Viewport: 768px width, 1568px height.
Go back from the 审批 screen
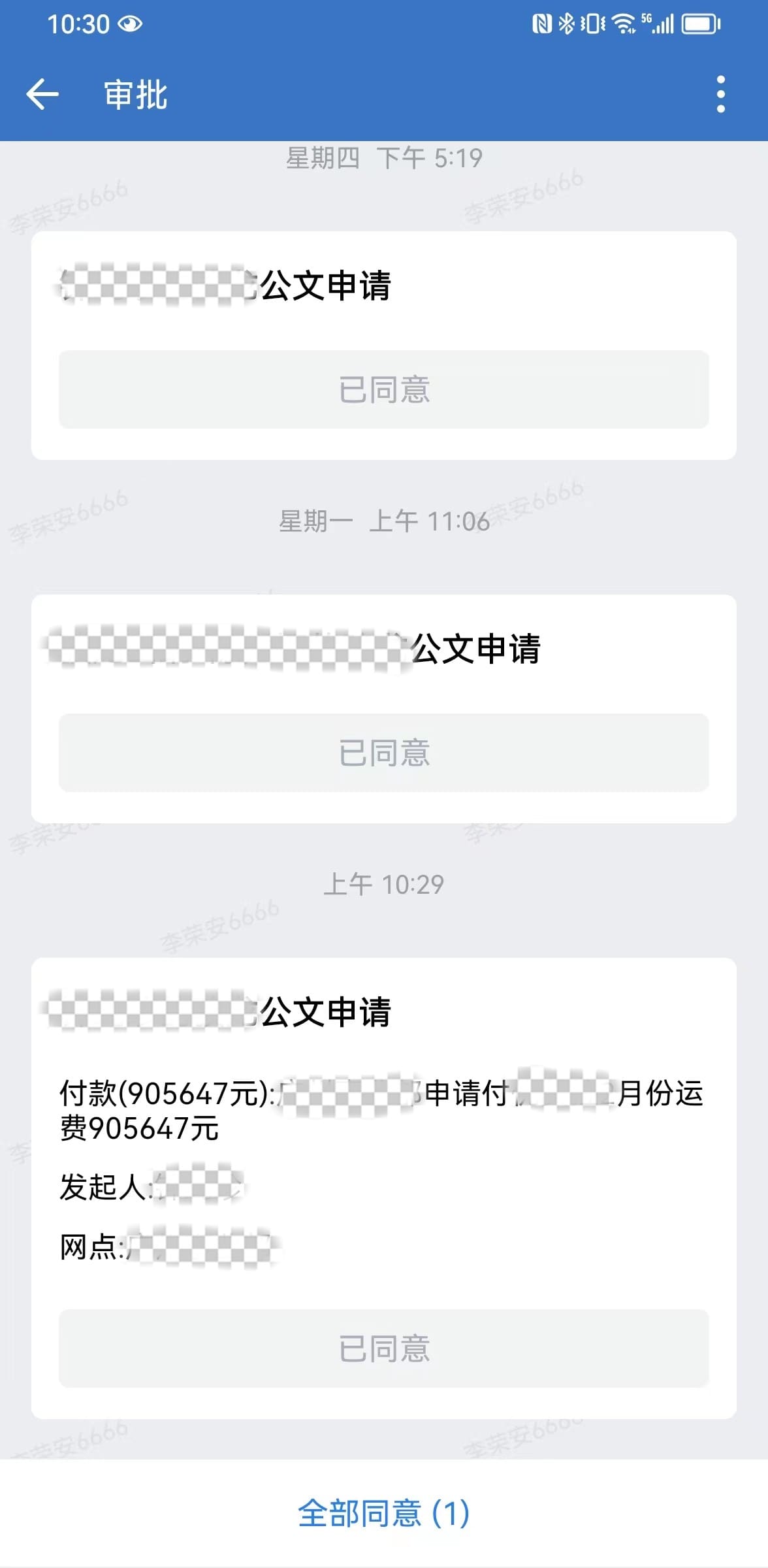pos(43,94)
